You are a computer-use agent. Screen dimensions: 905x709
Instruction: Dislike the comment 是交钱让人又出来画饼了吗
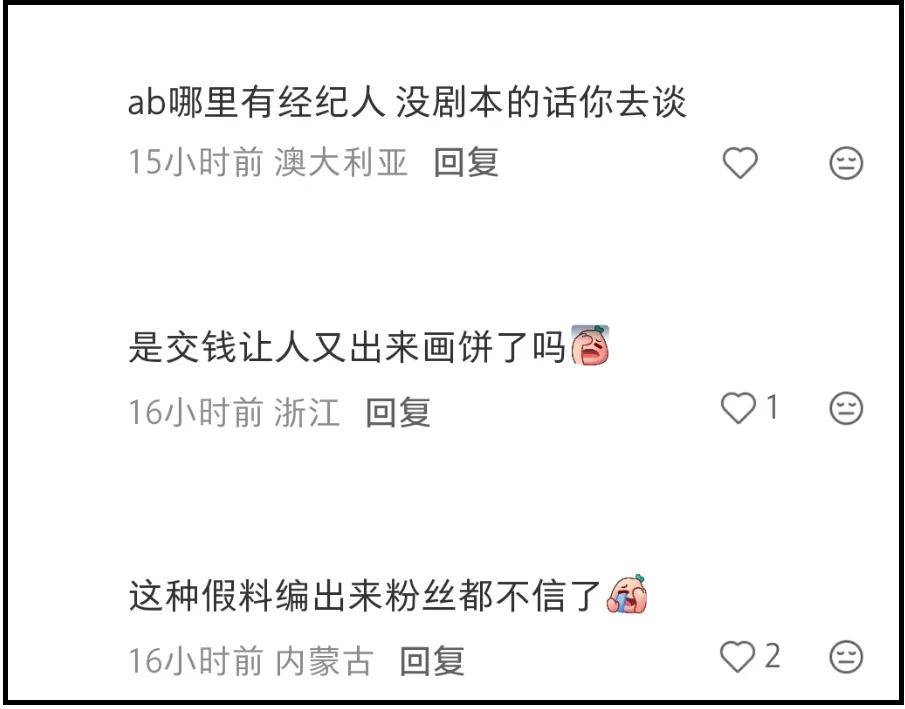(846, 408)
